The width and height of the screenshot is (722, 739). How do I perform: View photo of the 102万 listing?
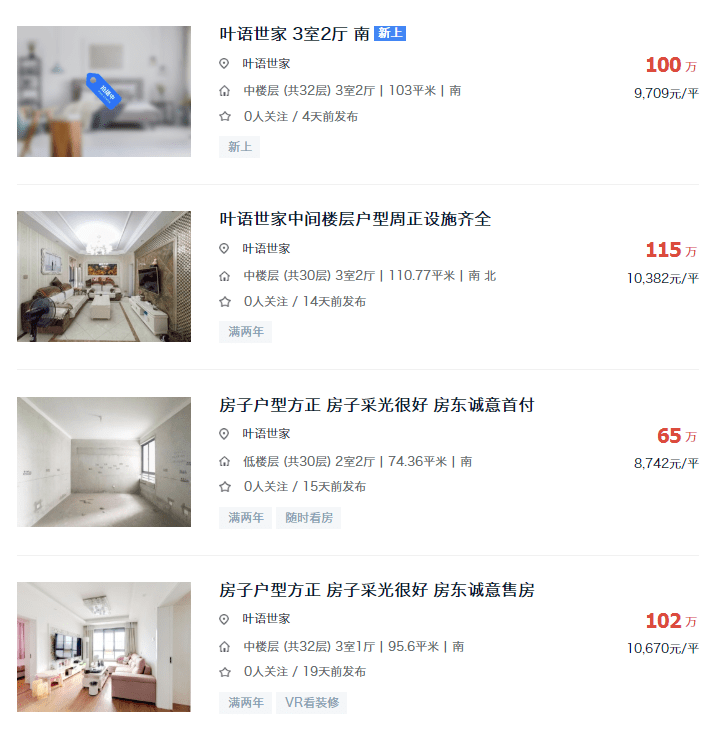coord(104,647)
